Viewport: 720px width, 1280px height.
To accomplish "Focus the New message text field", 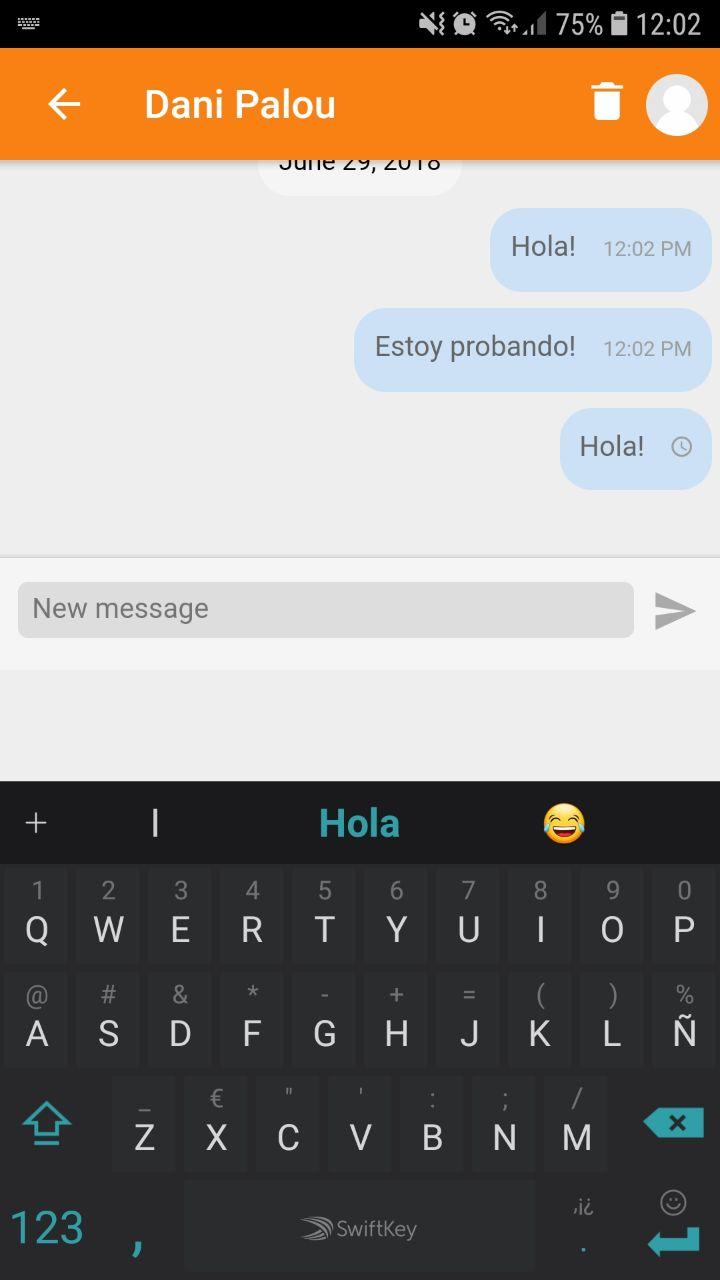I will pyautogui.click(x=326, y=609).
